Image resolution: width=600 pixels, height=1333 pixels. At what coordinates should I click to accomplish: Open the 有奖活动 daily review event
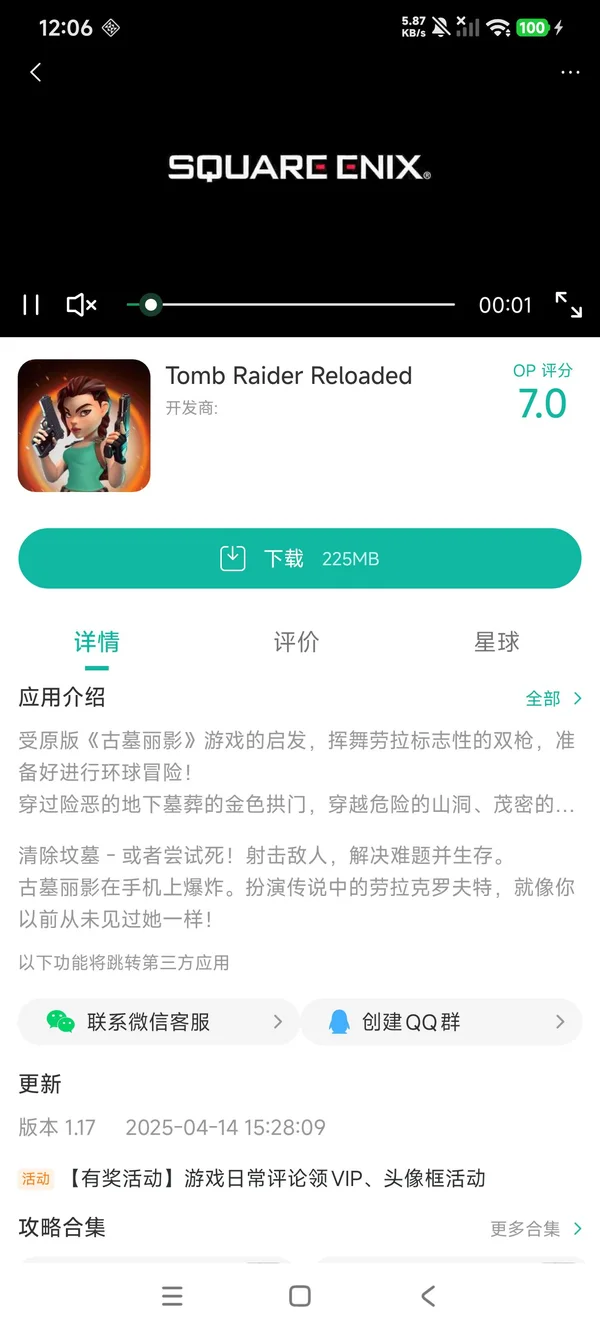coord(274,1179)
